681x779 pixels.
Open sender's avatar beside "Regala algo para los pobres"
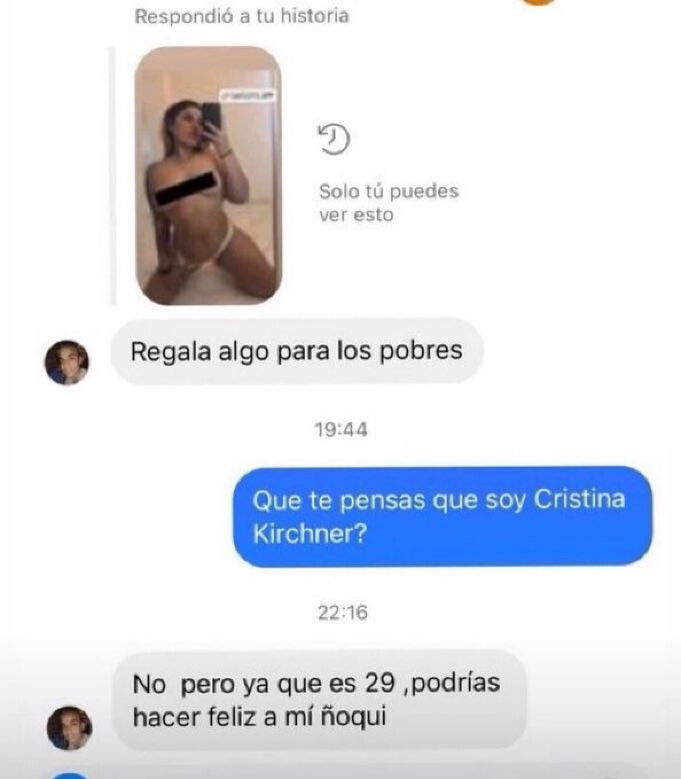pos(67,362)
